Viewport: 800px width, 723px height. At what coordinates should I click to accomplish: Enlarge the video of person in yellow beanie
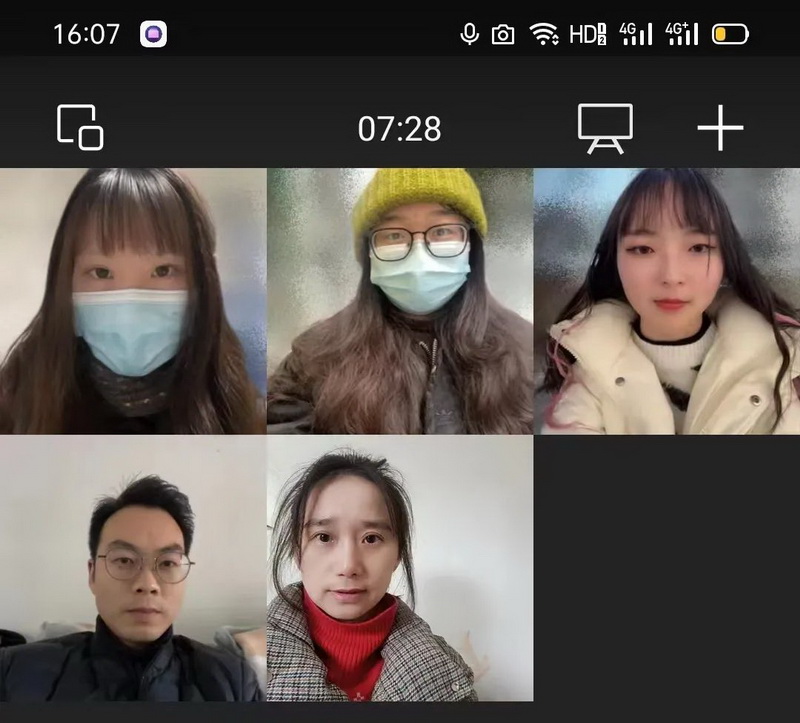pyautogui.click(x=400, y=300)
